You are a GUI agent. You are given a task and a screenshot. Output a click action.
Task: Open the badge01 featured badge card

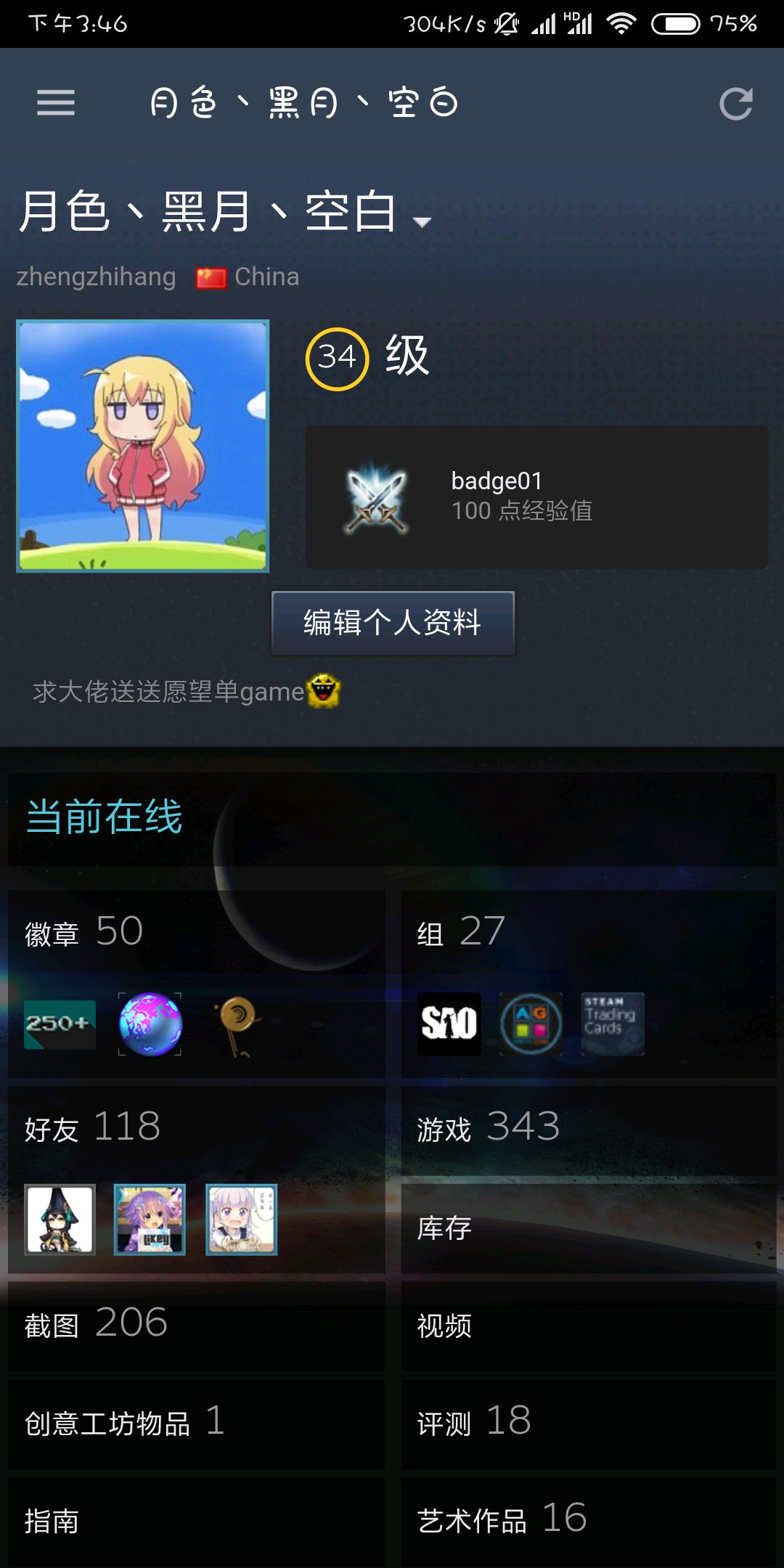[x=536, y=497]
